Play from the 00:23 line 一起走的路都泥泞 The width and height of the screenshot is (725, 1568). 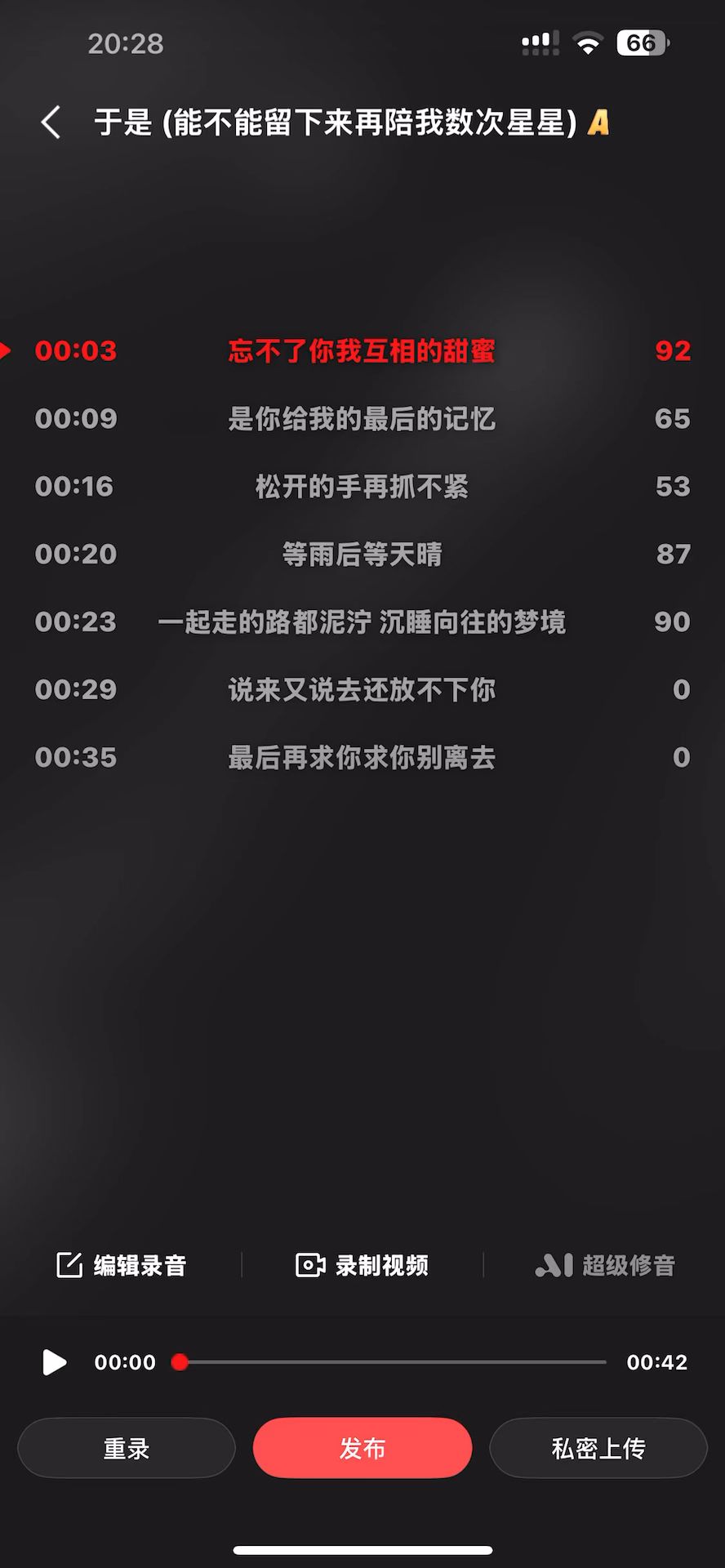pos(362,622)
